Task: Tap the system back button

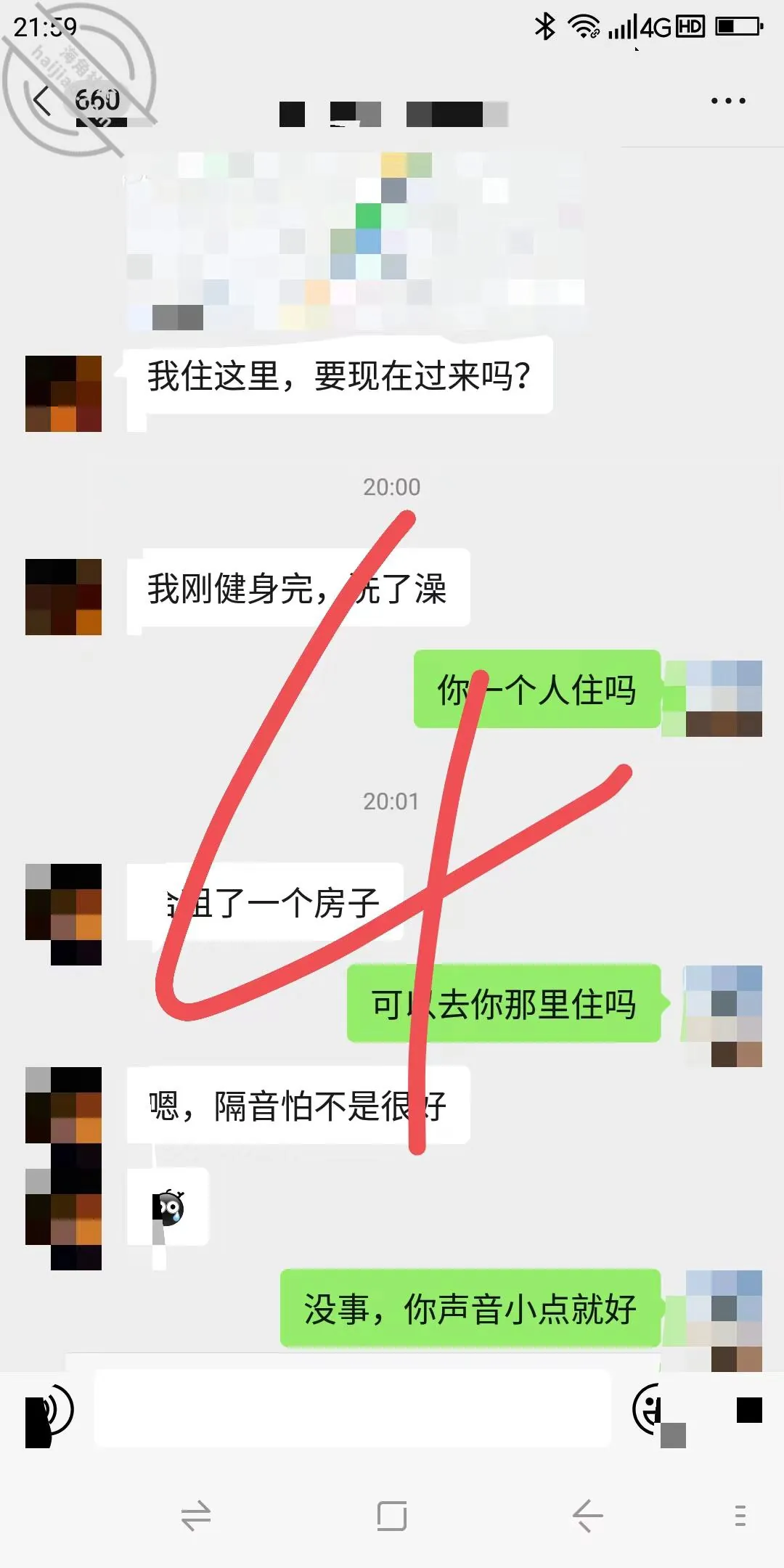Action: click(588, 1516)
